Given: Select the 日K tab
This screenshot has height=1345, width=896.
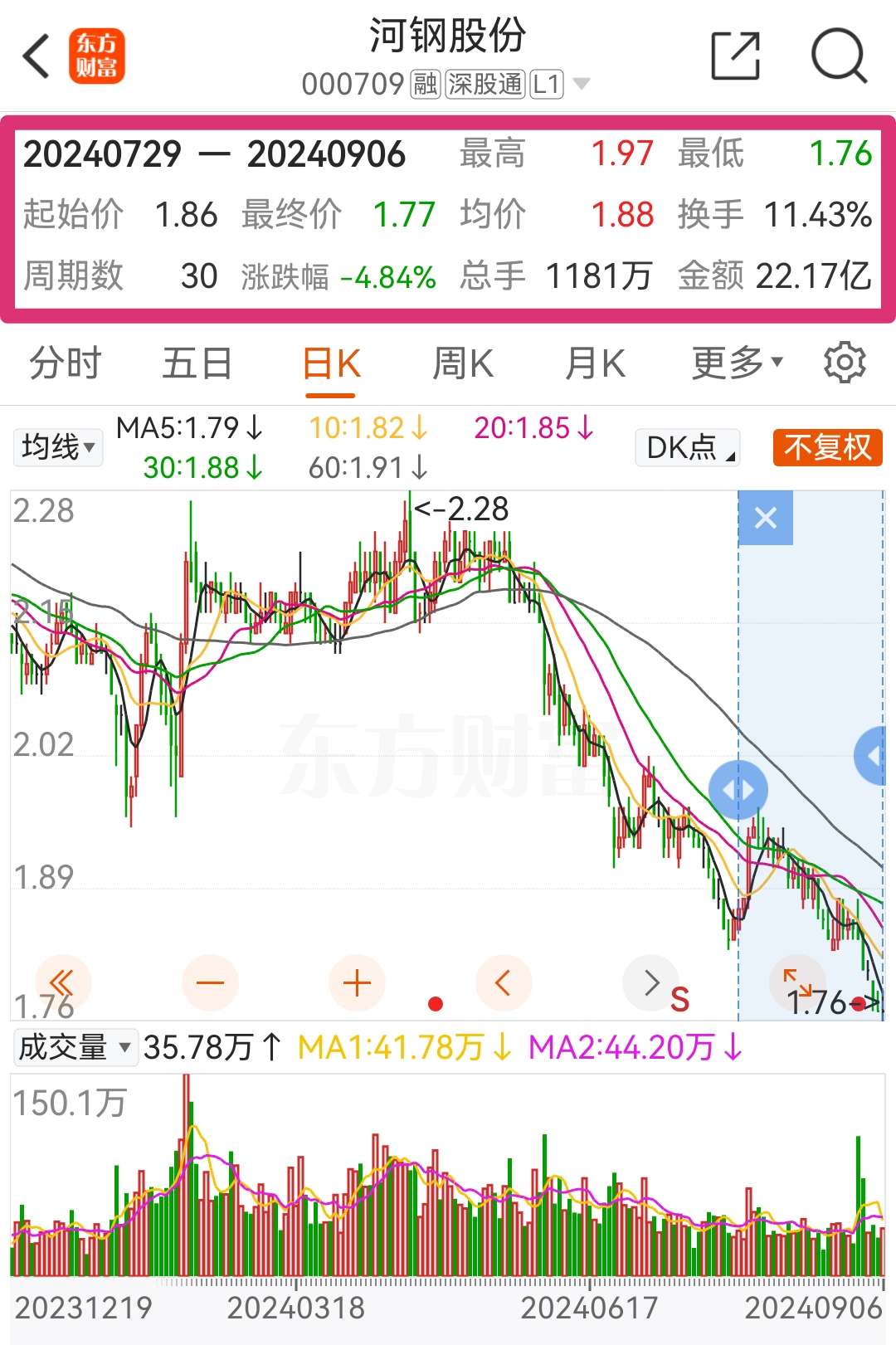Looking at the screenshot, I should tap(330, 363).
